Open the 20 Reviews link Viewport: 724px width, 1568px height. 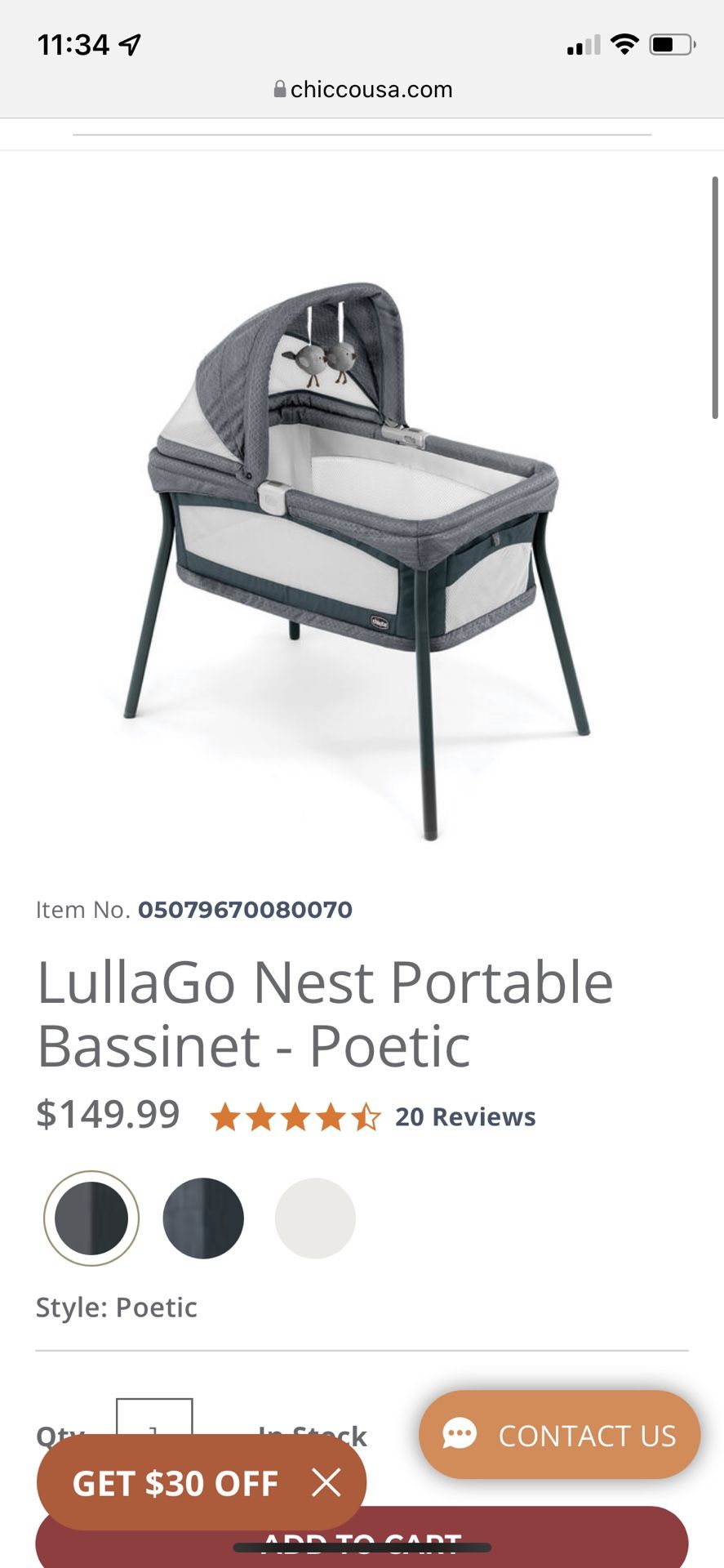465,1116
